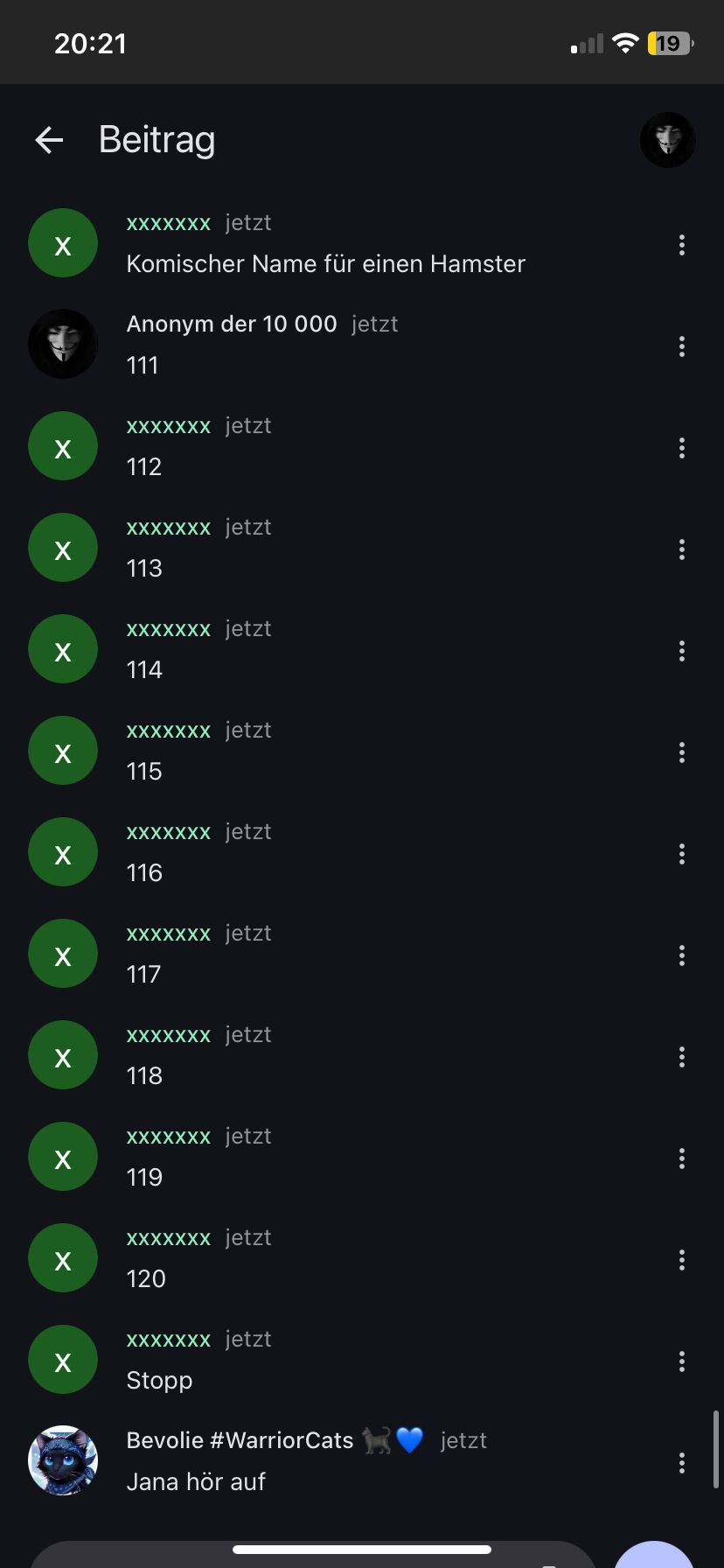Open the xxxxxxx avatar beside "Stopp"

tap(63, 1360)
